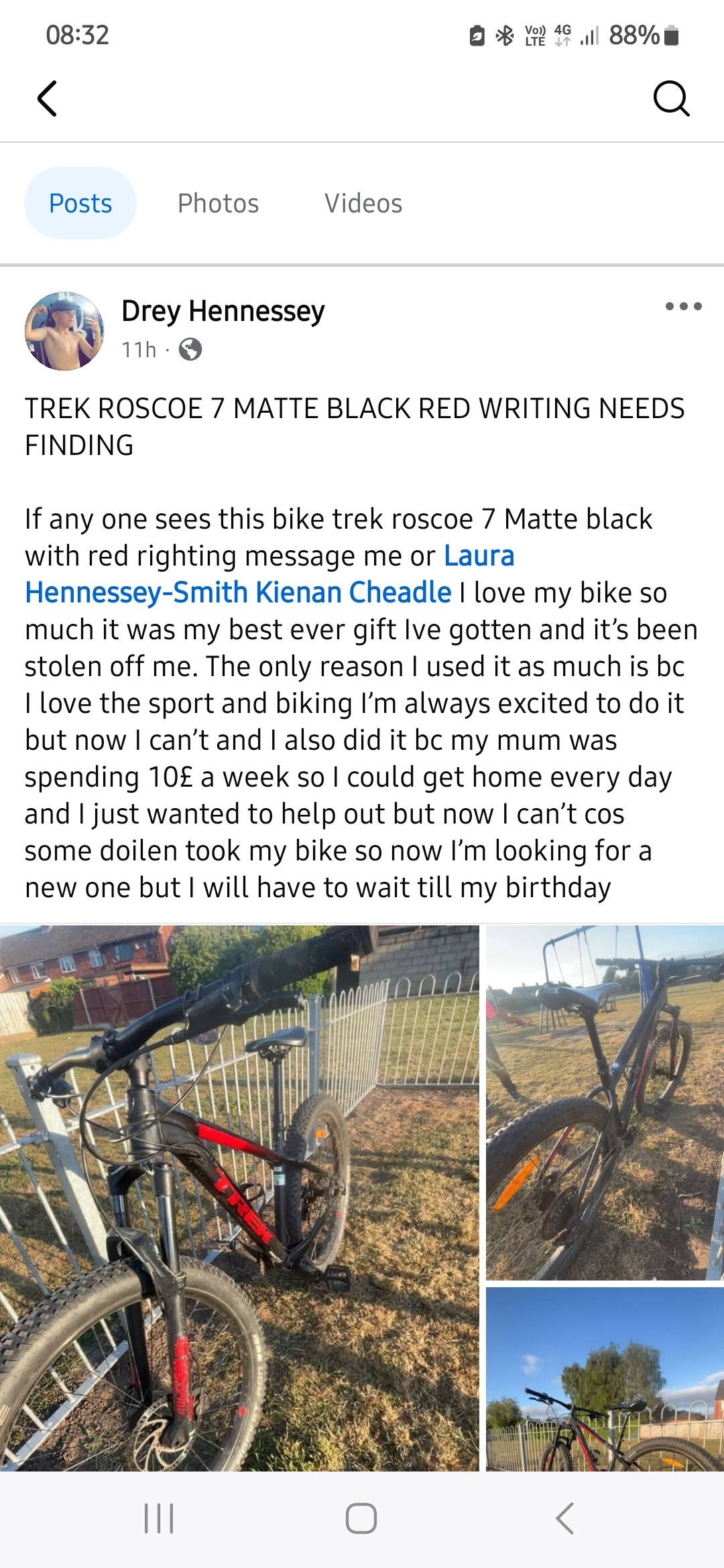
Task: Open Drey Hennessey's profile picture
Action: tap(64, 331)
